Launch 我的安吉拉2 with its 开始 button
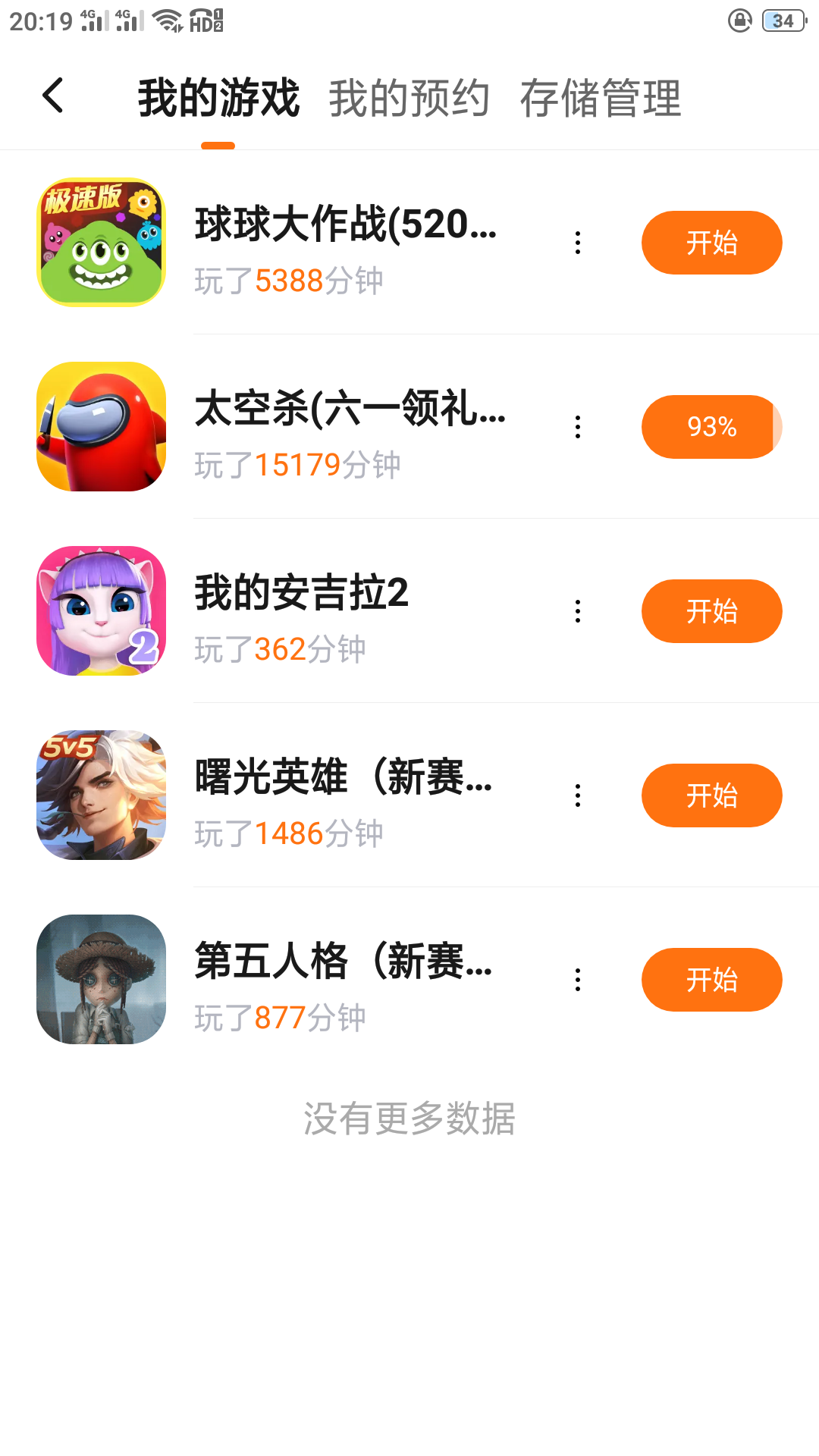Screen dimensions: 819x1456 (711, 611)
